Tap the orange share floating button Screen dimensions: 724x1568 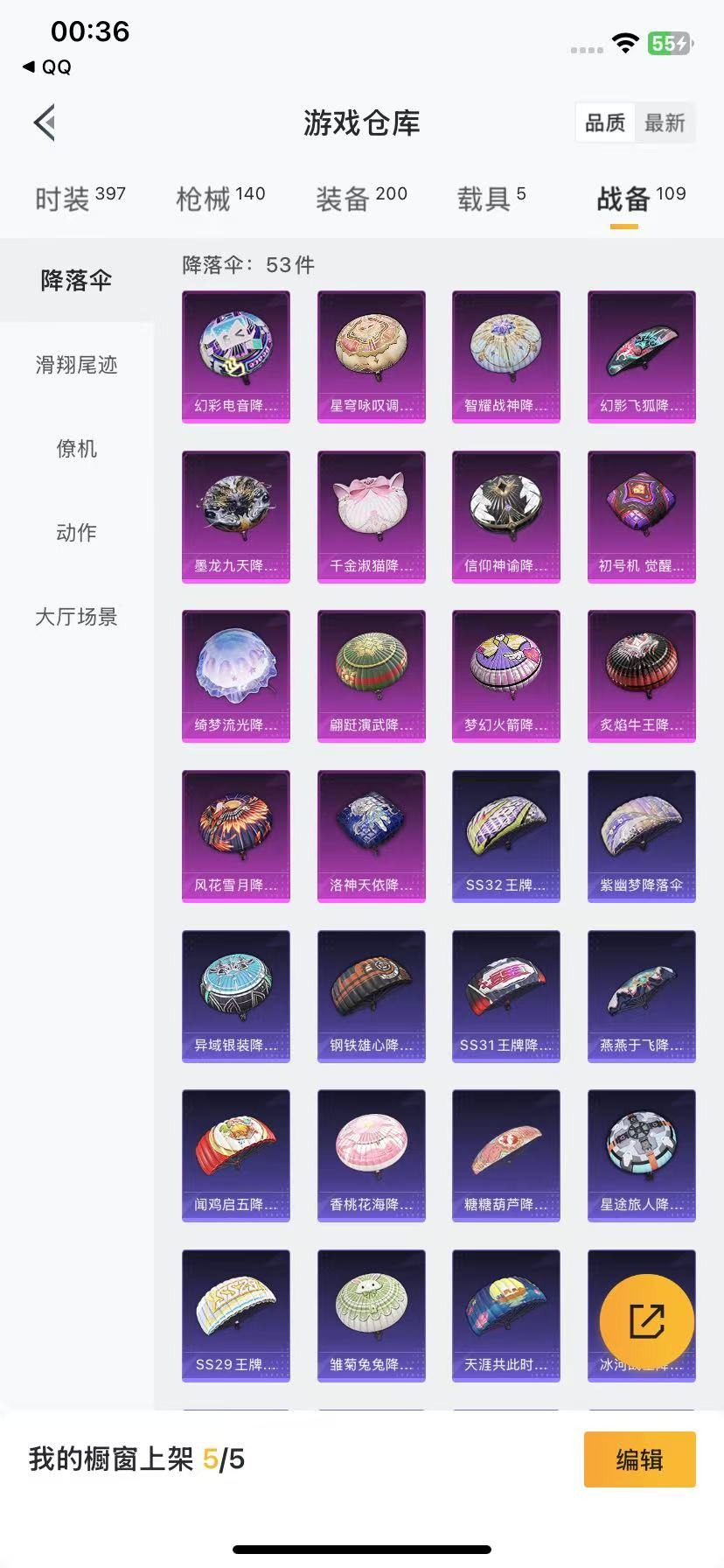pyautogui.click(x=647, y=1321)
